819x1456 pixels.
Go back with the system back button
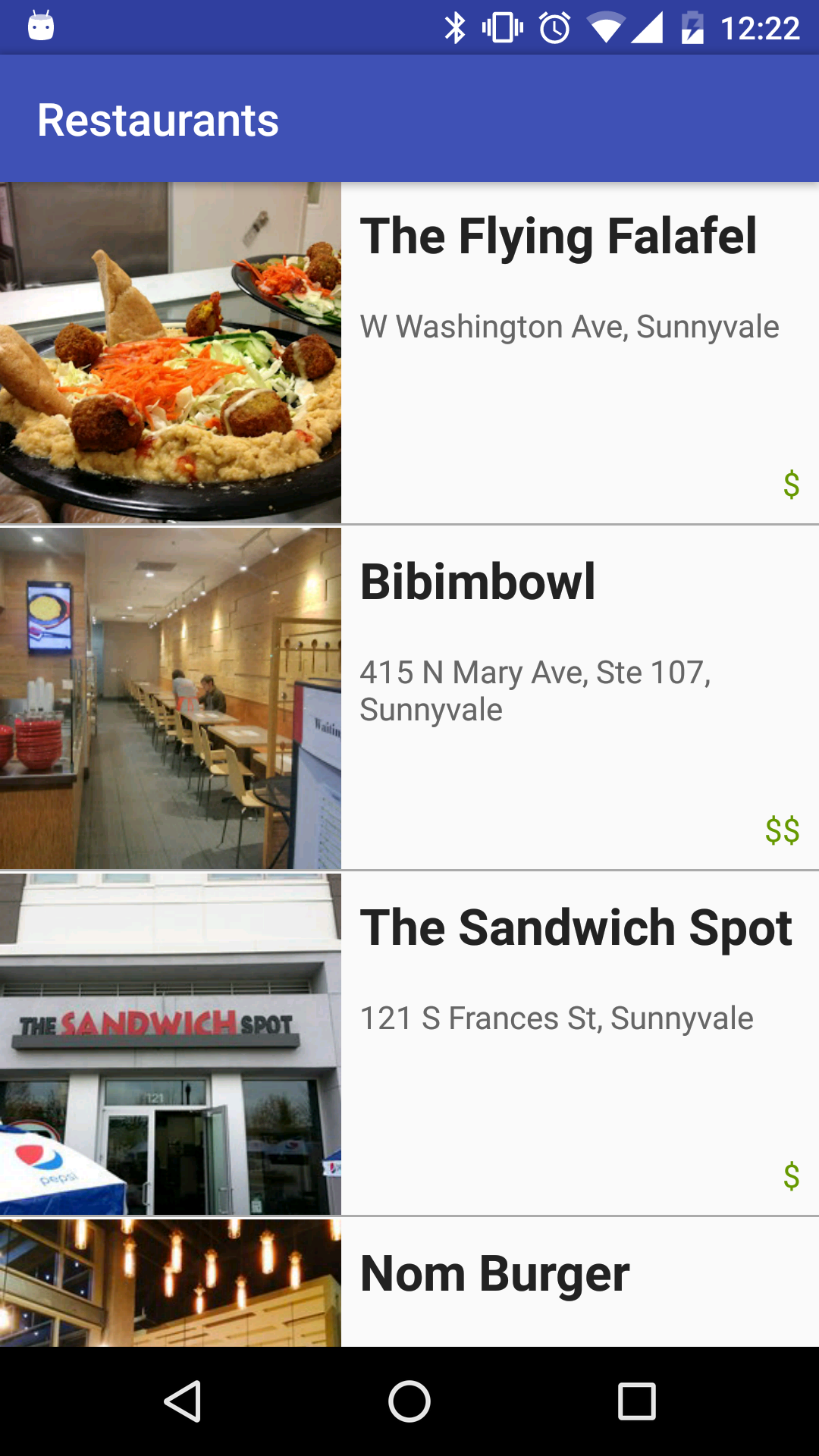(x=182, y=1401)
